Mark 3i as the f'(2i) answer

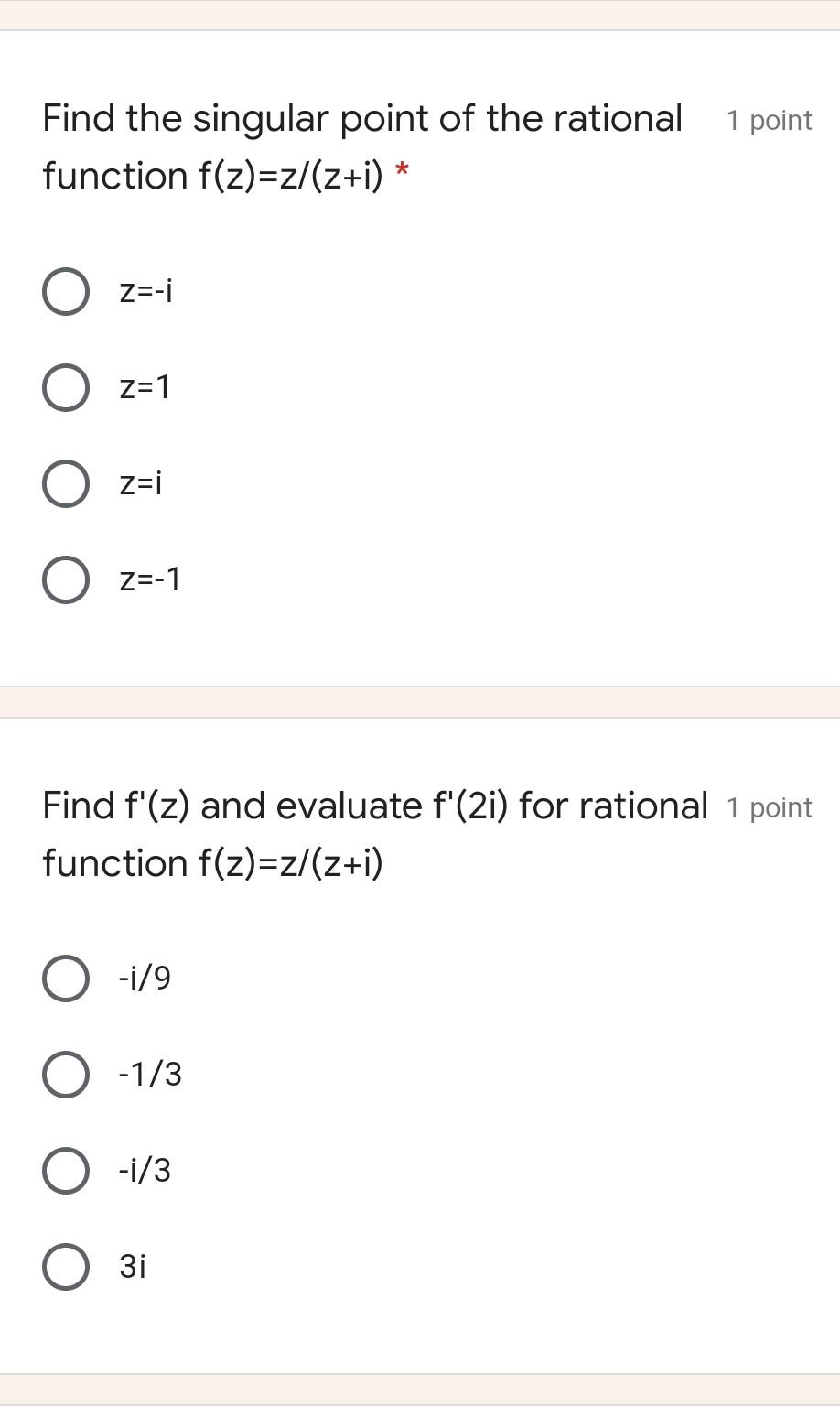(66, 1267)
